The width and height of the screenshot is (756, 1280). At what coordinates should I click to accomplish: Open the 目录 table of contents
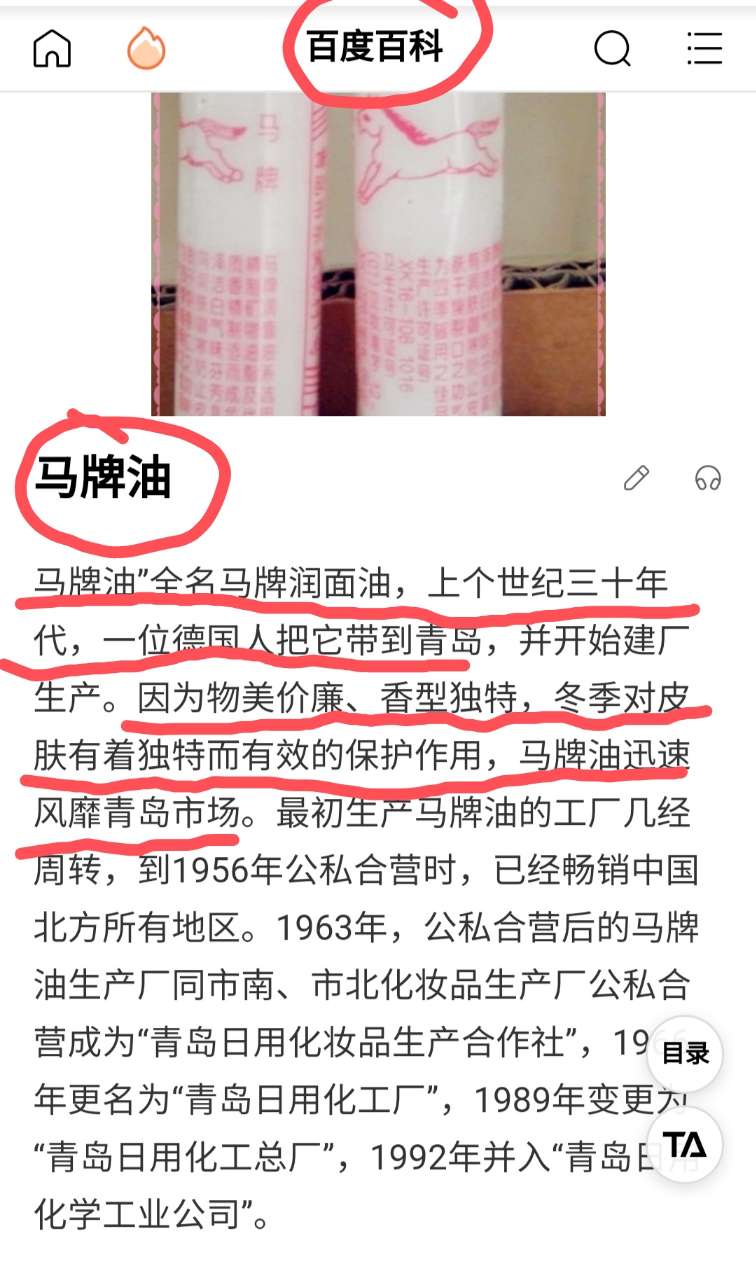click(x=685, y=1053)
